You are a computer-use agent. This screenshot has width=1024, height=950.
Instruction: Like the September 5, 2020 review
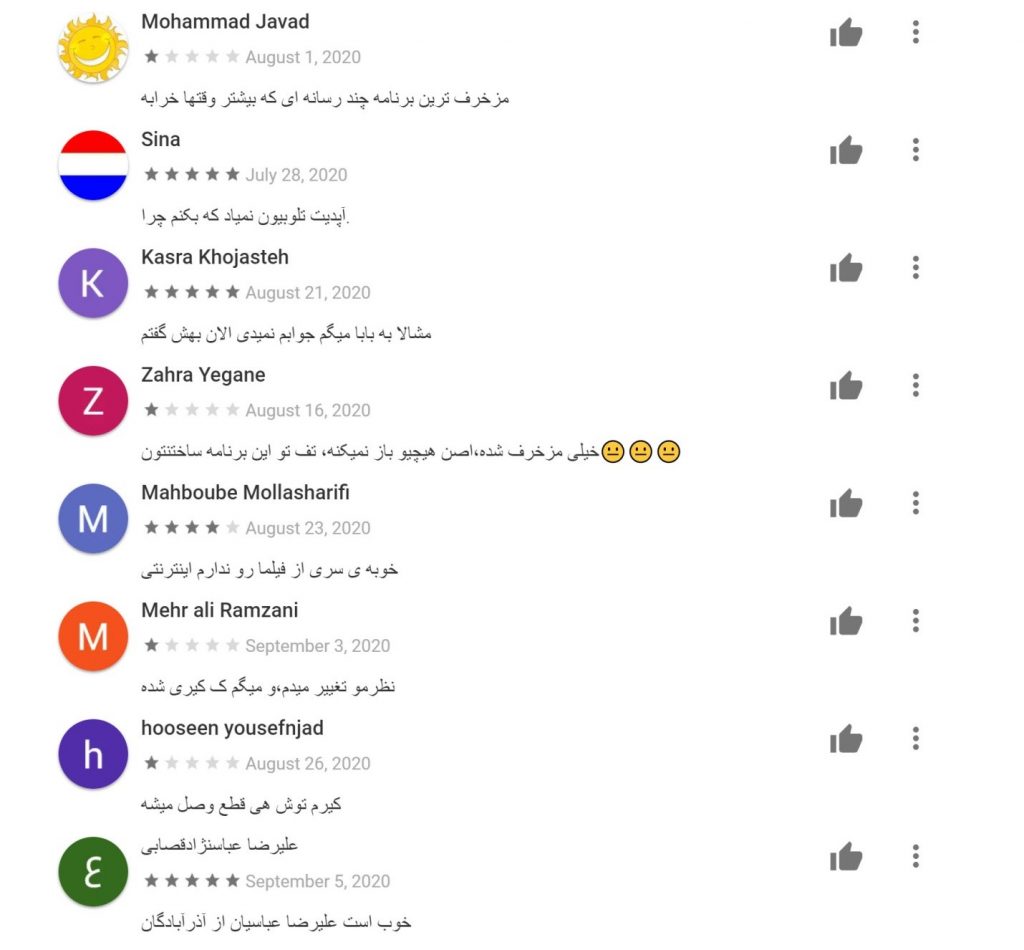[x=846, y=857]
